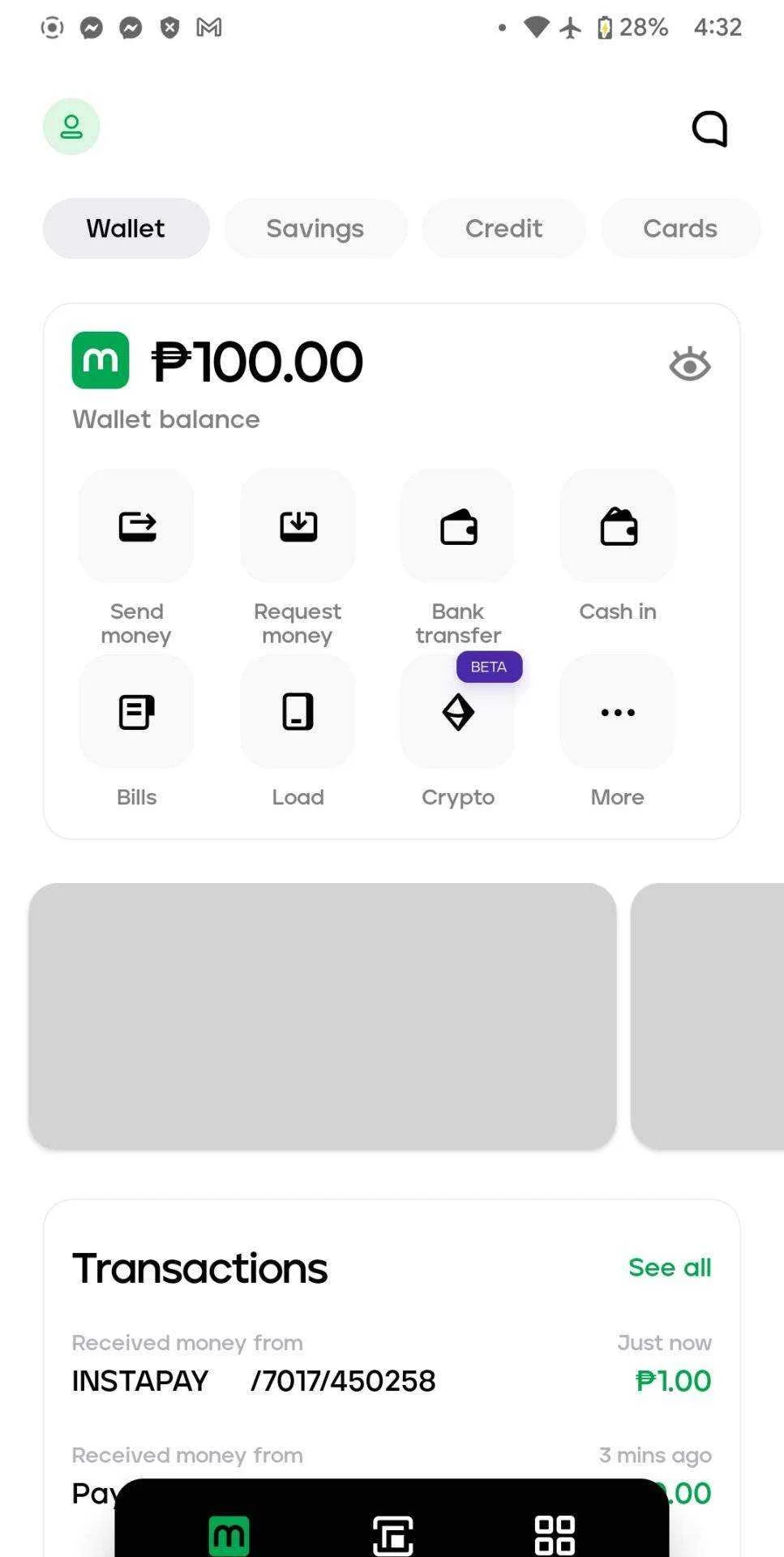Show More wallet options
Viewport: 784px width, 1557px height.
pos(618,731)
